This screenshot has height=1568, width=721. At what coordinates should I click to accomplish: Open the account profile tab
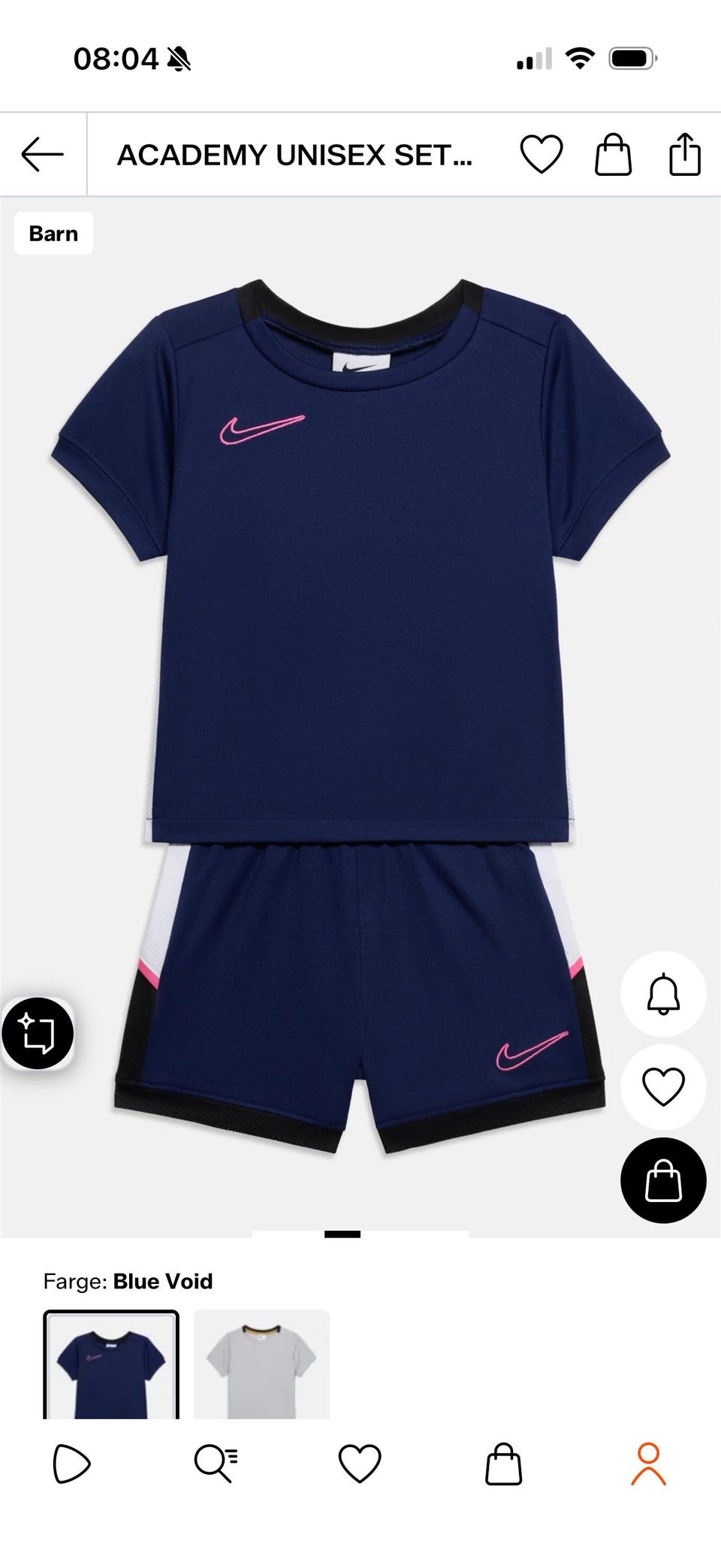pyautogui.click(x=648, y=1464)
